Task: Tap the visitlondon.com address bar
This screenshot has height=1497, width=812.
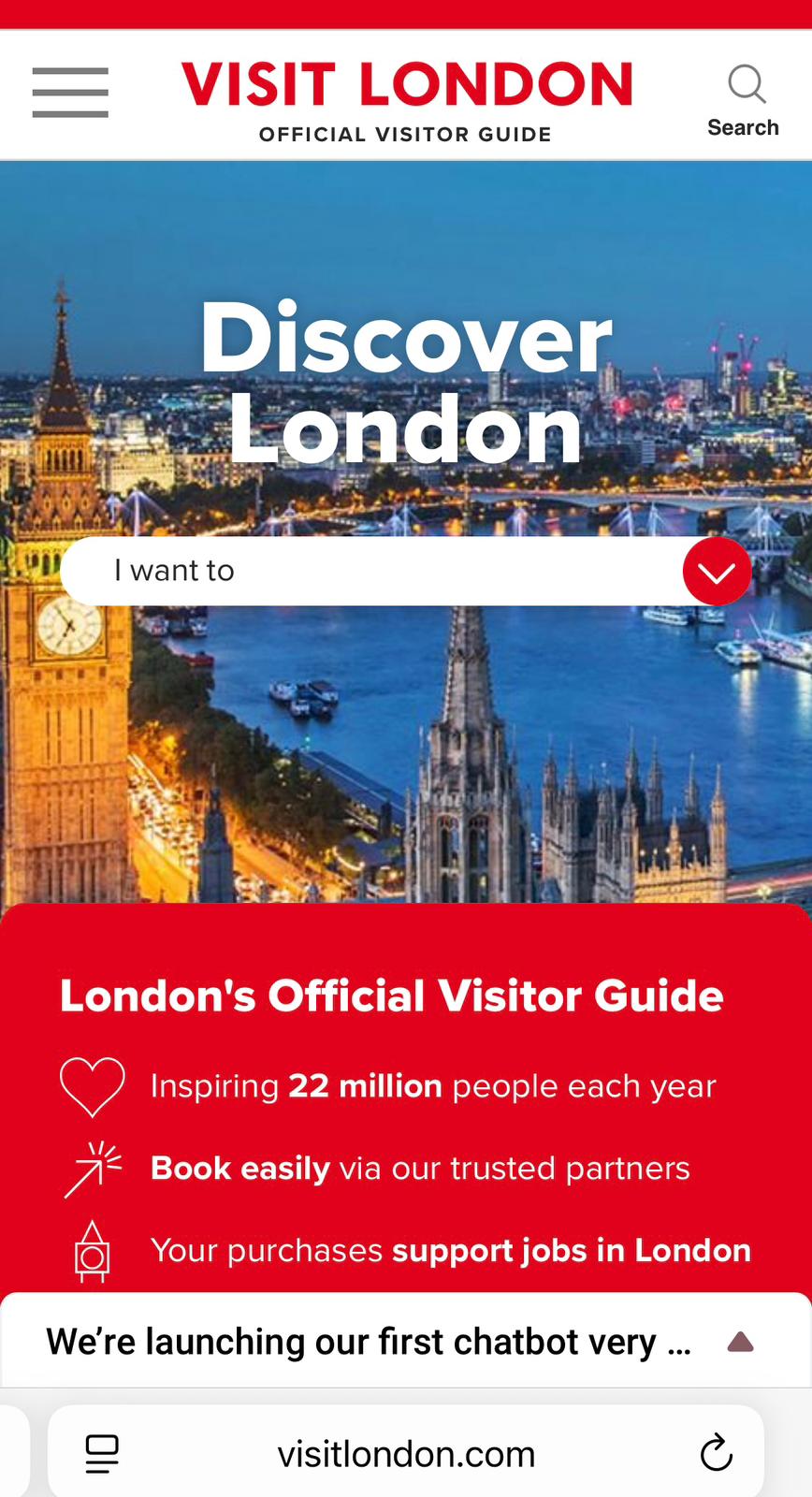Action: pos(406,1454)
